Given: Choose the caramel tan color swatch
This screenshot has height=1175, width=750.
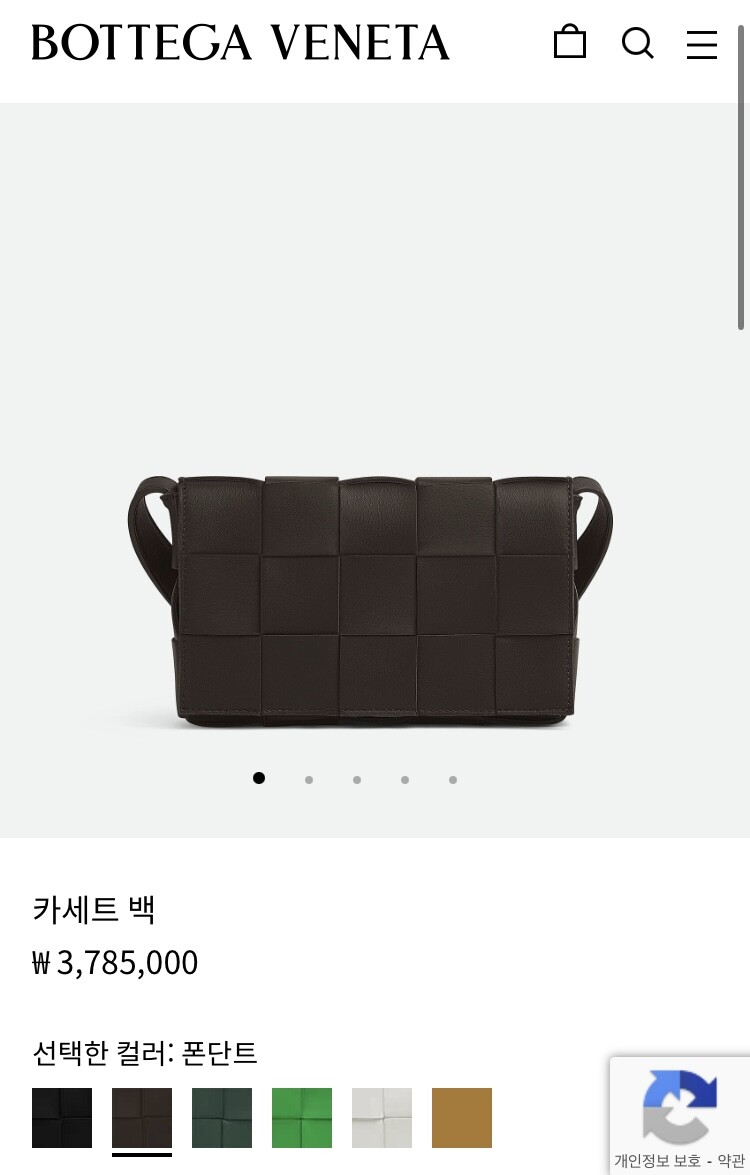Looking at the screenshot, I should tap(462, 1118).
